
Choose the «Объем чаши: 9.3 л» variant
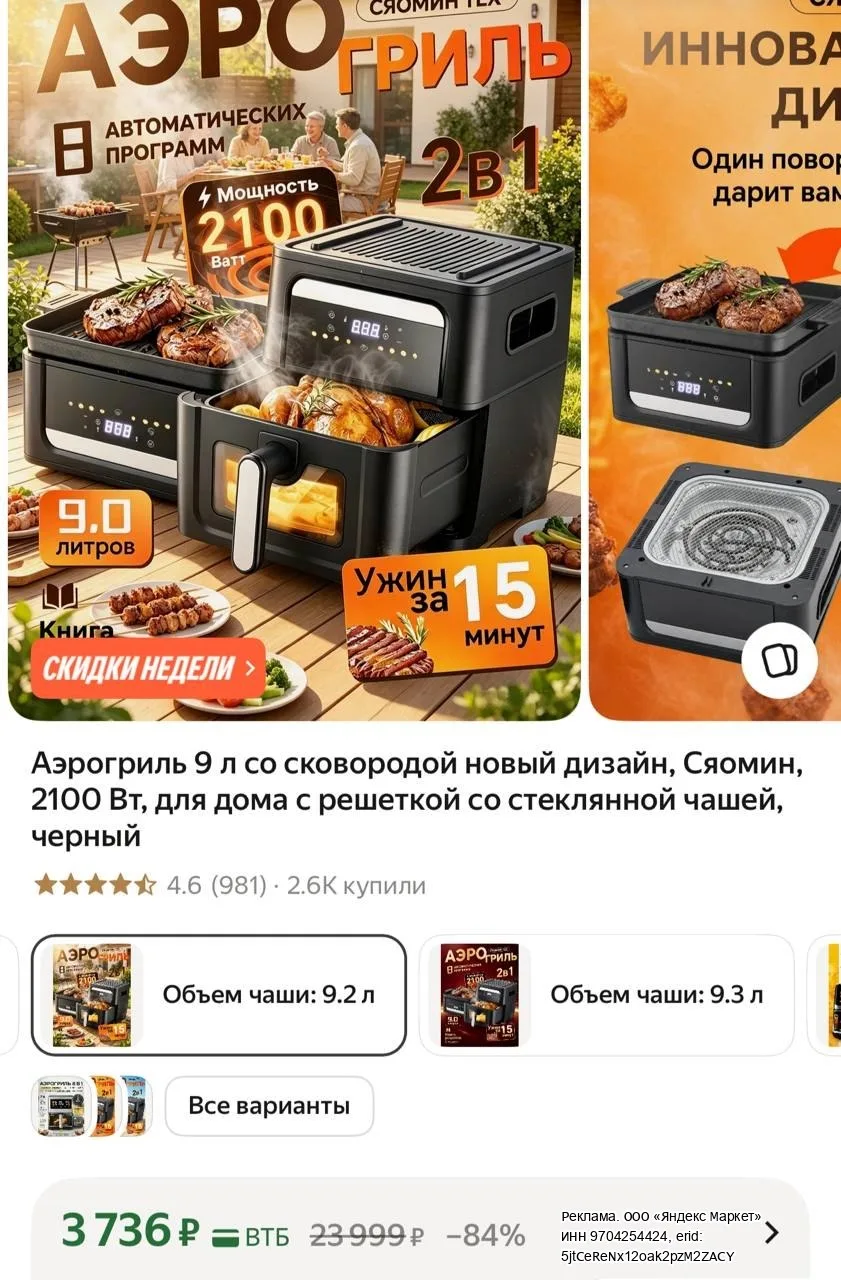(x=606, y=995)
